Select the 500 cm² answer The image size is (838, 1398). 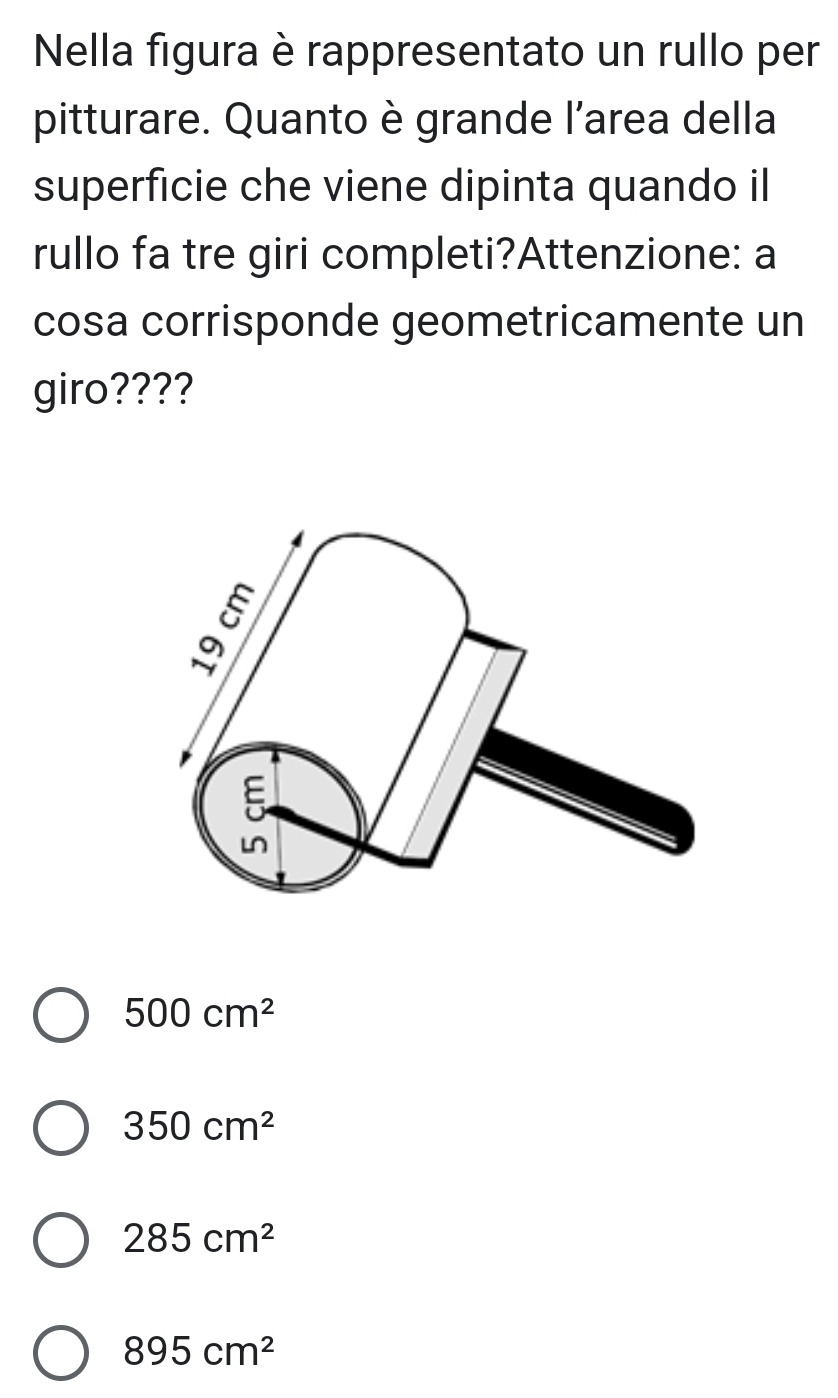pyautogui.click(x=61, y=1017)
